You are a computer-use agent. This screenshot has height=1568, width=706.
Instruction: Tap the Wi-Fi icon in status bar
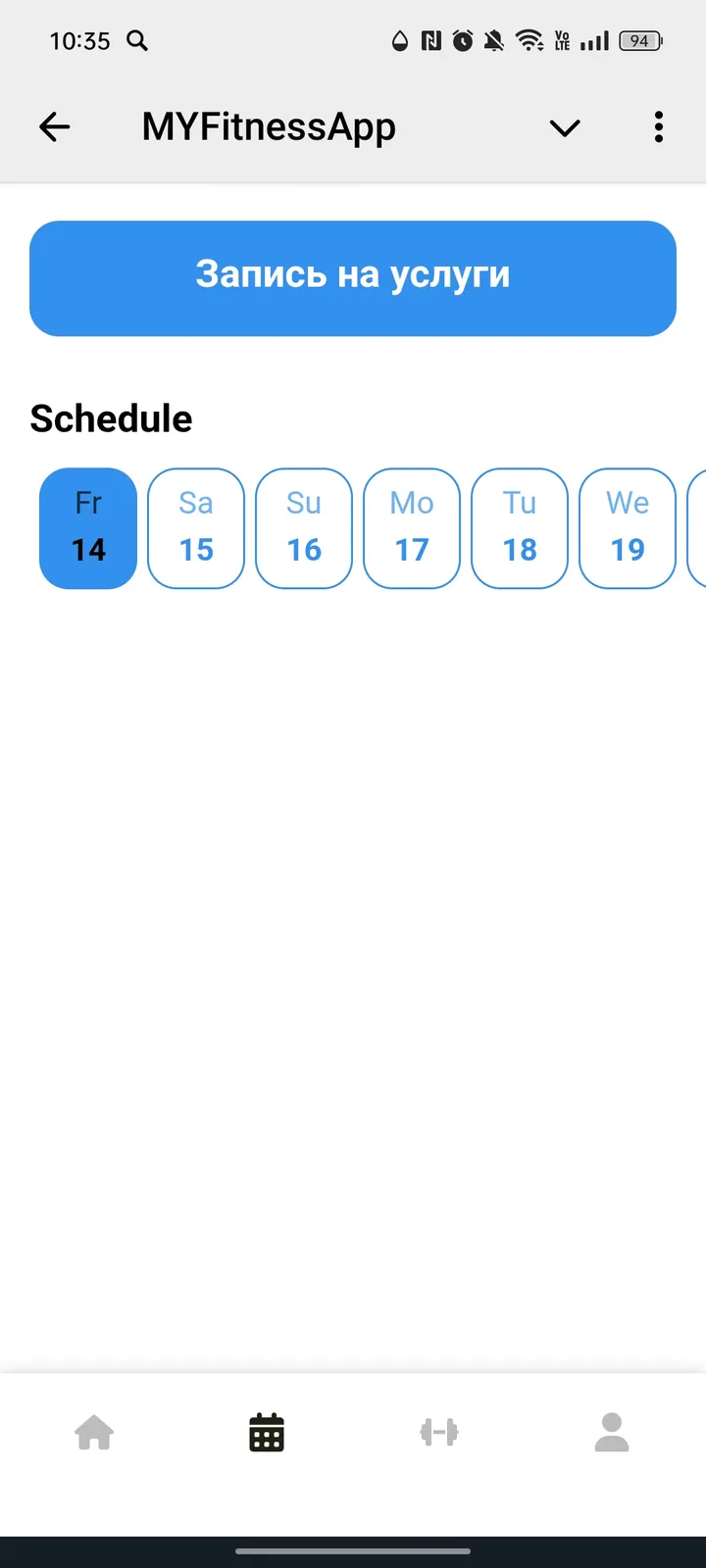pyautogui.click(x=530, y=41)
